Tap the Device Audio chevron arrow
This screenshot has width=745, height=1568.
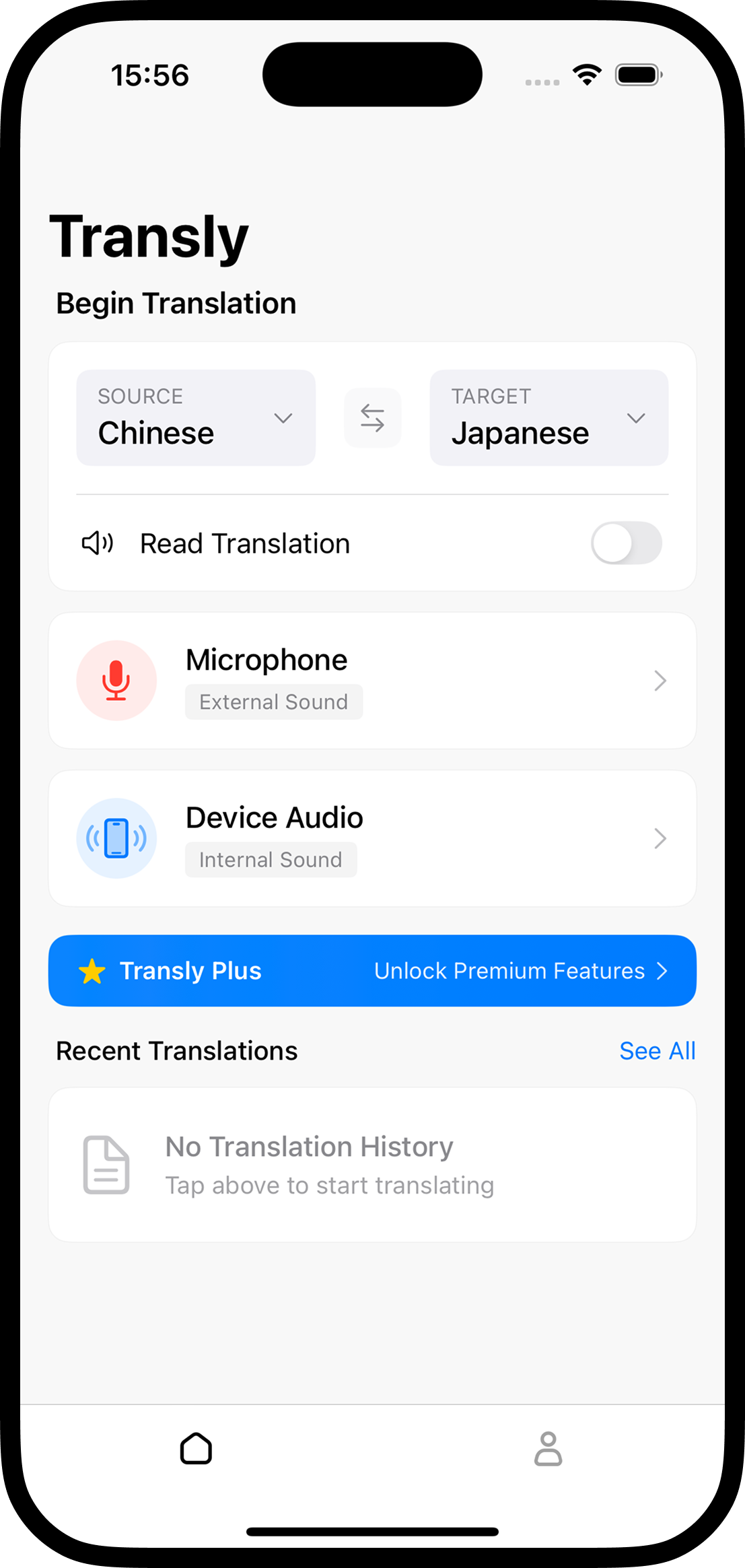pyautogui.click(x=660, y=838)
